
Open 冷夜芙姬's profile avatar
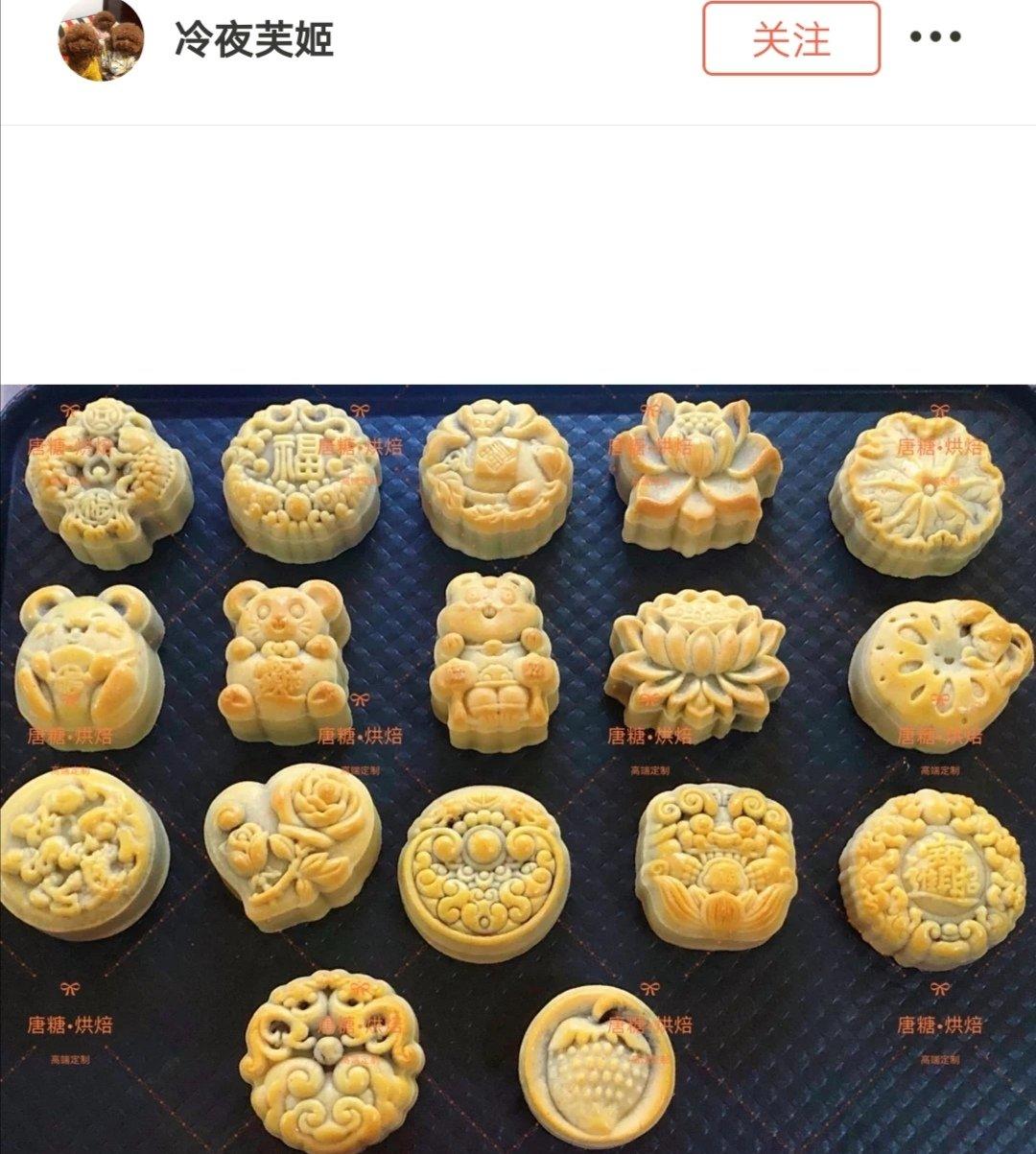(101, 39)
